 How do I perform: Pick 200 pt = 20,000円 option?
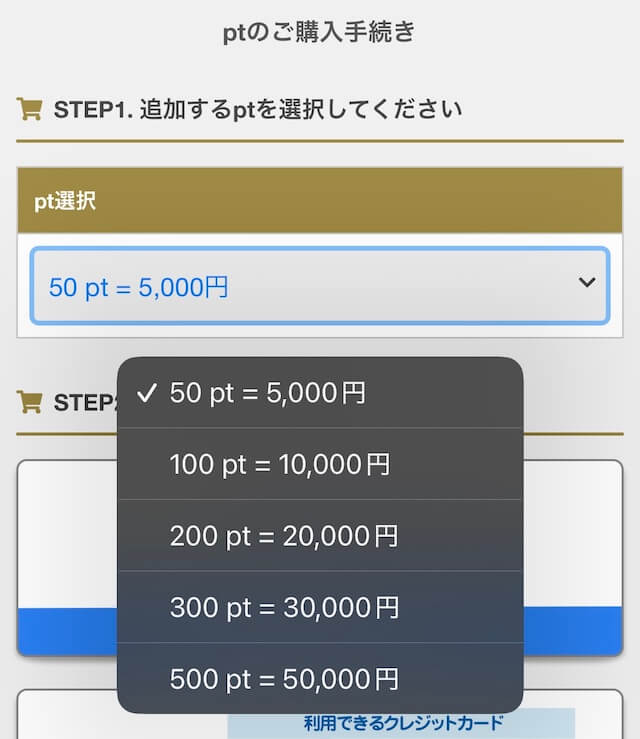pos(284,535)
